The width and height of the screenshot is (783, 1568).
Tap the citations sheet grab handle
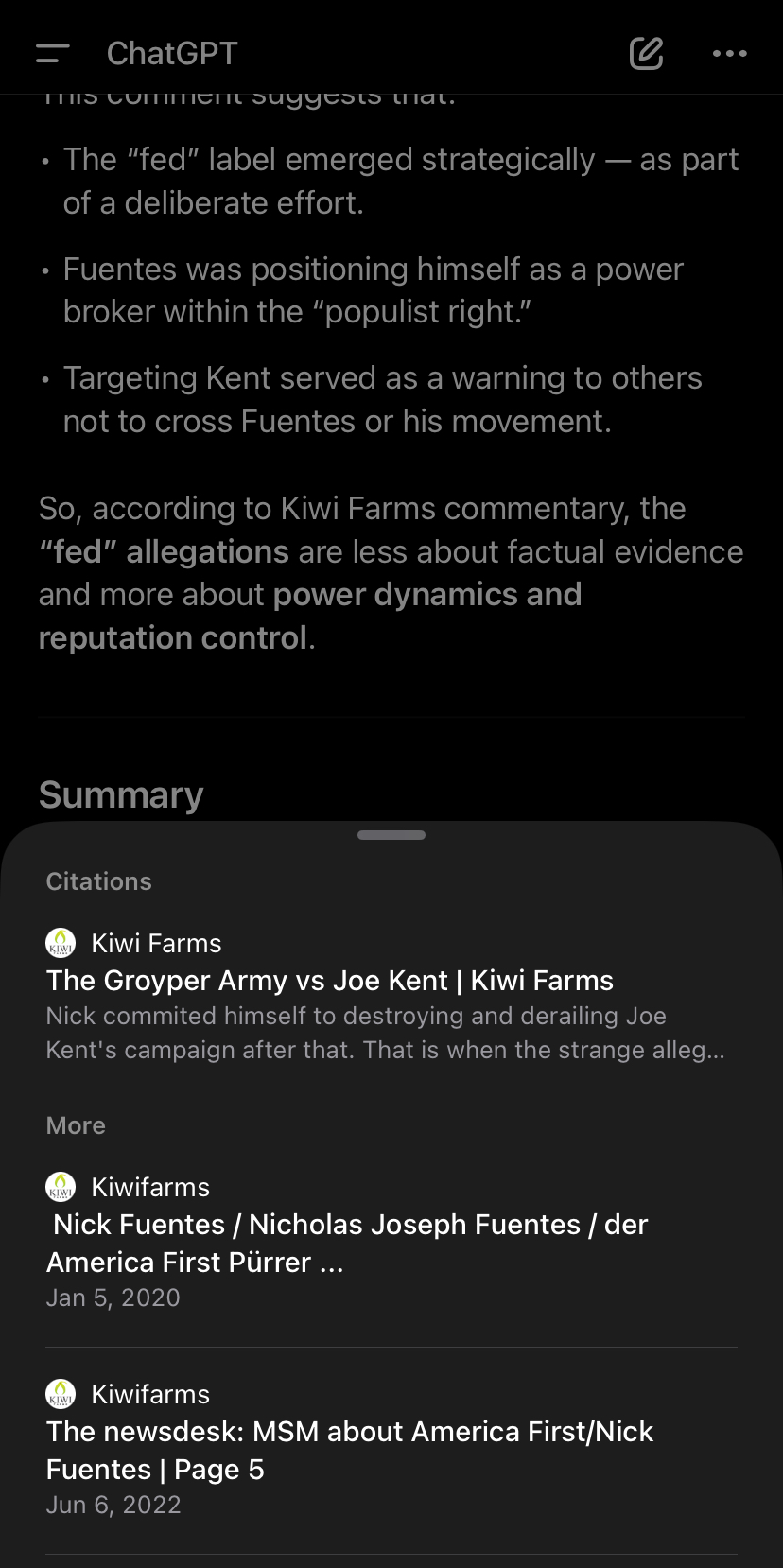(391, 835)
